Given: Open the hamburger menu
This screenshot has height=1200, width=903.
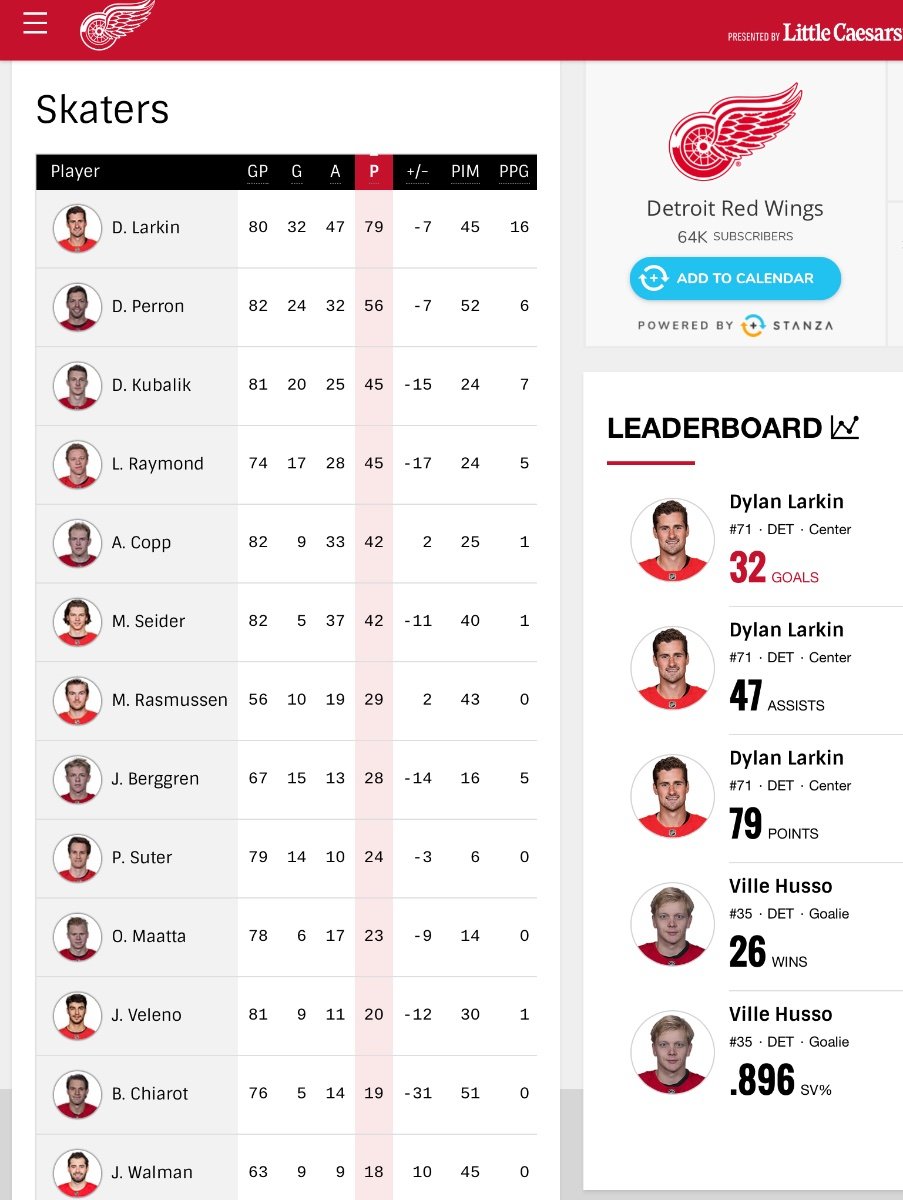Looking at the screenshot, I should click(36, 23).
